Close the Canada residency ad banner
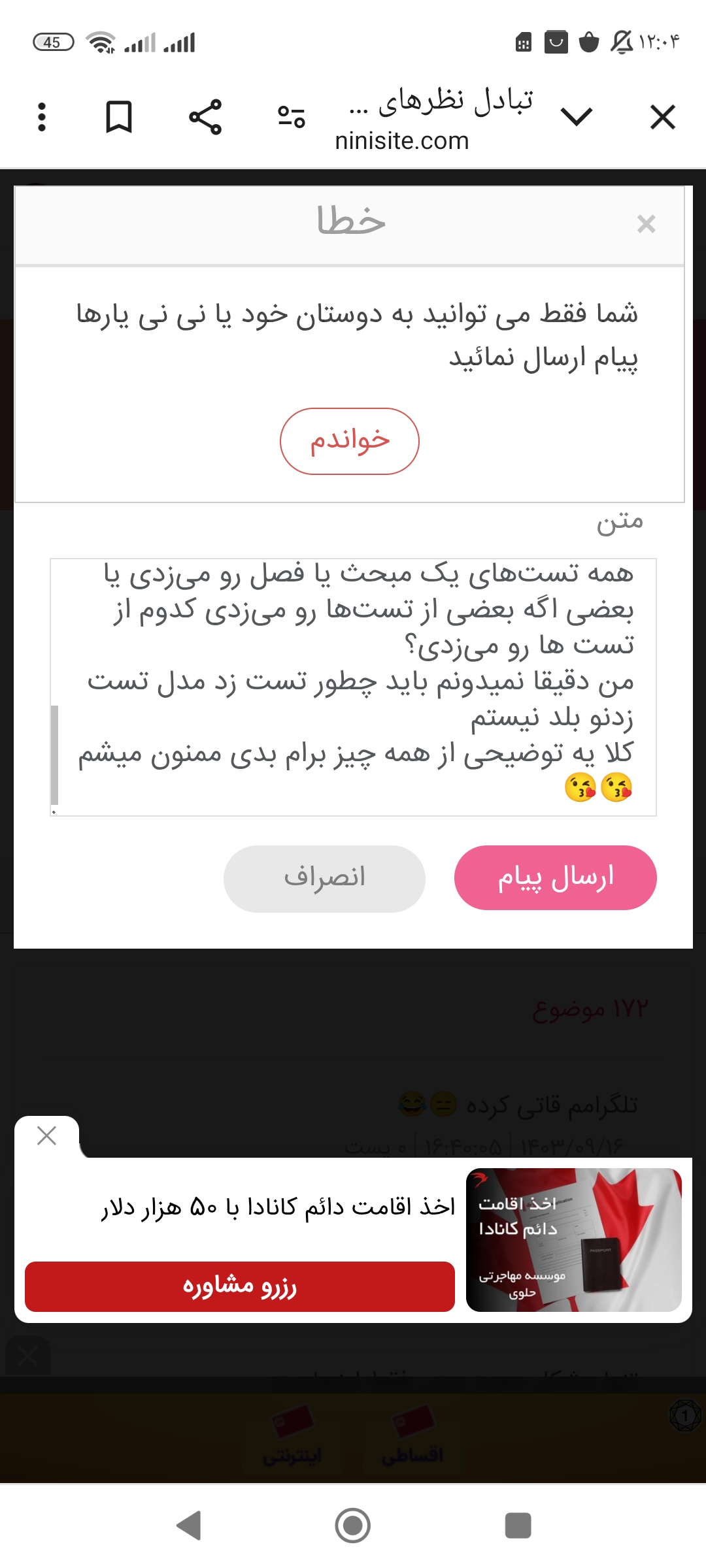Image resolution: width=706 pixels, height=1568 pixels. pos(46,1135)
